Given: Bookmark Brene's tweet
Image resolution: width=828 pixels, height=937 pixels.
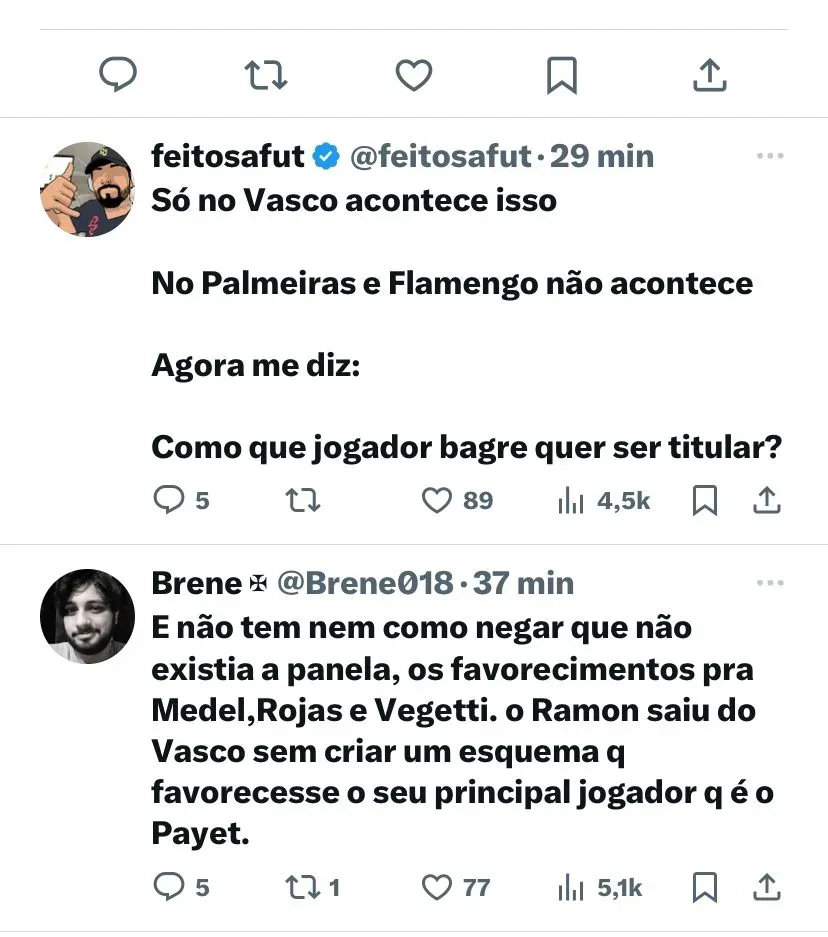Looking at the screenshot, I should pyautogui.click(x=705, y=886).
